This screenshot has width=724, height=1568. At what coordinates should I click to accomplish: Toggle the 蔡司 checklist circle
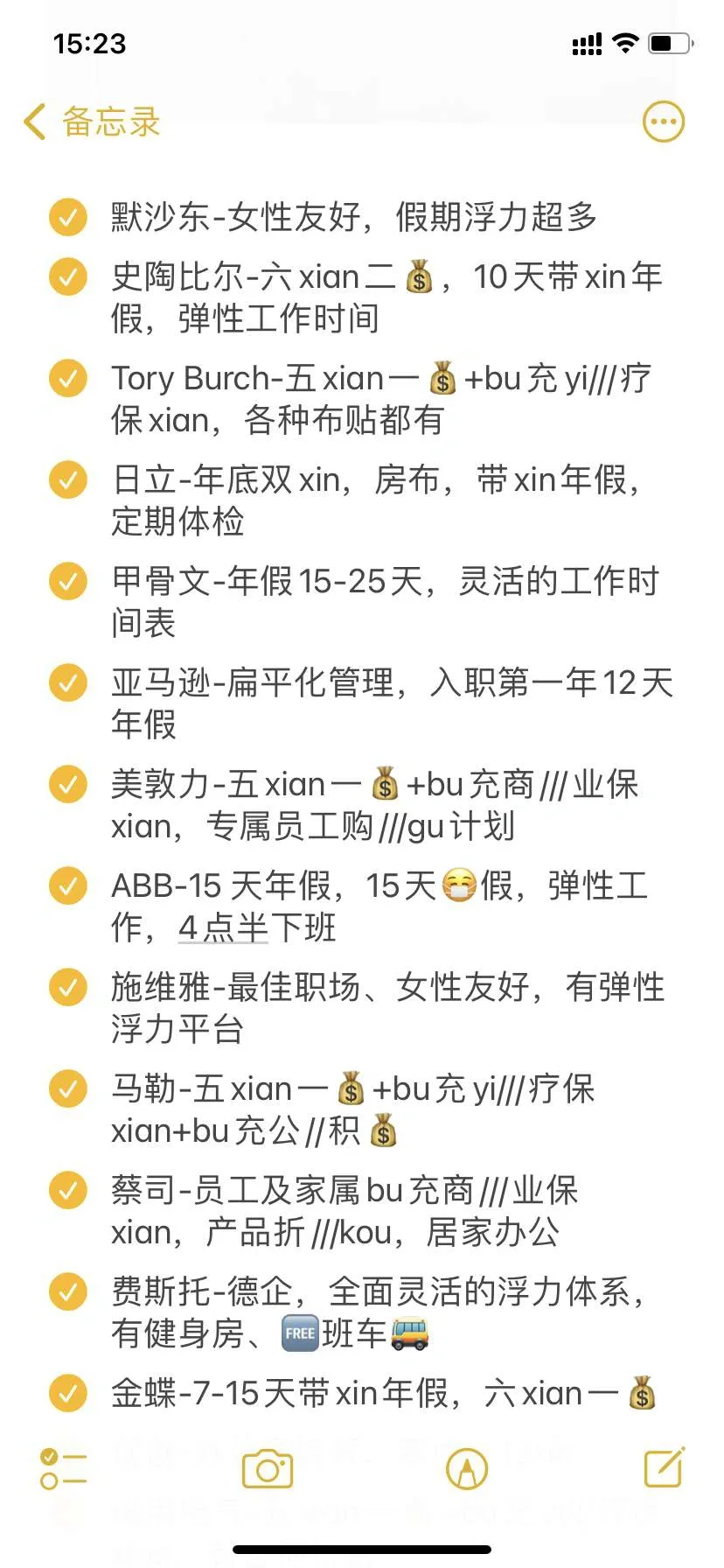[x=68, y=1190]
